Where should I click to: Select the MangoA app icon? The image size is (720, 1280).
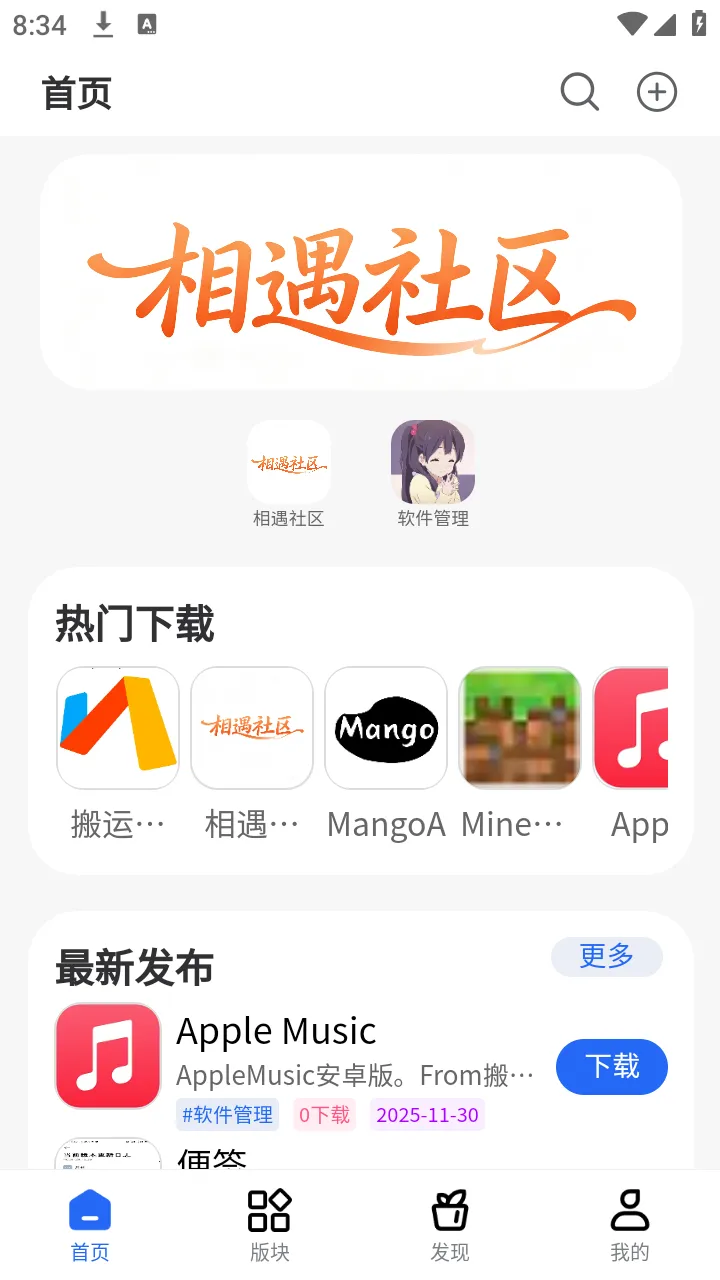tap(385, 727)
